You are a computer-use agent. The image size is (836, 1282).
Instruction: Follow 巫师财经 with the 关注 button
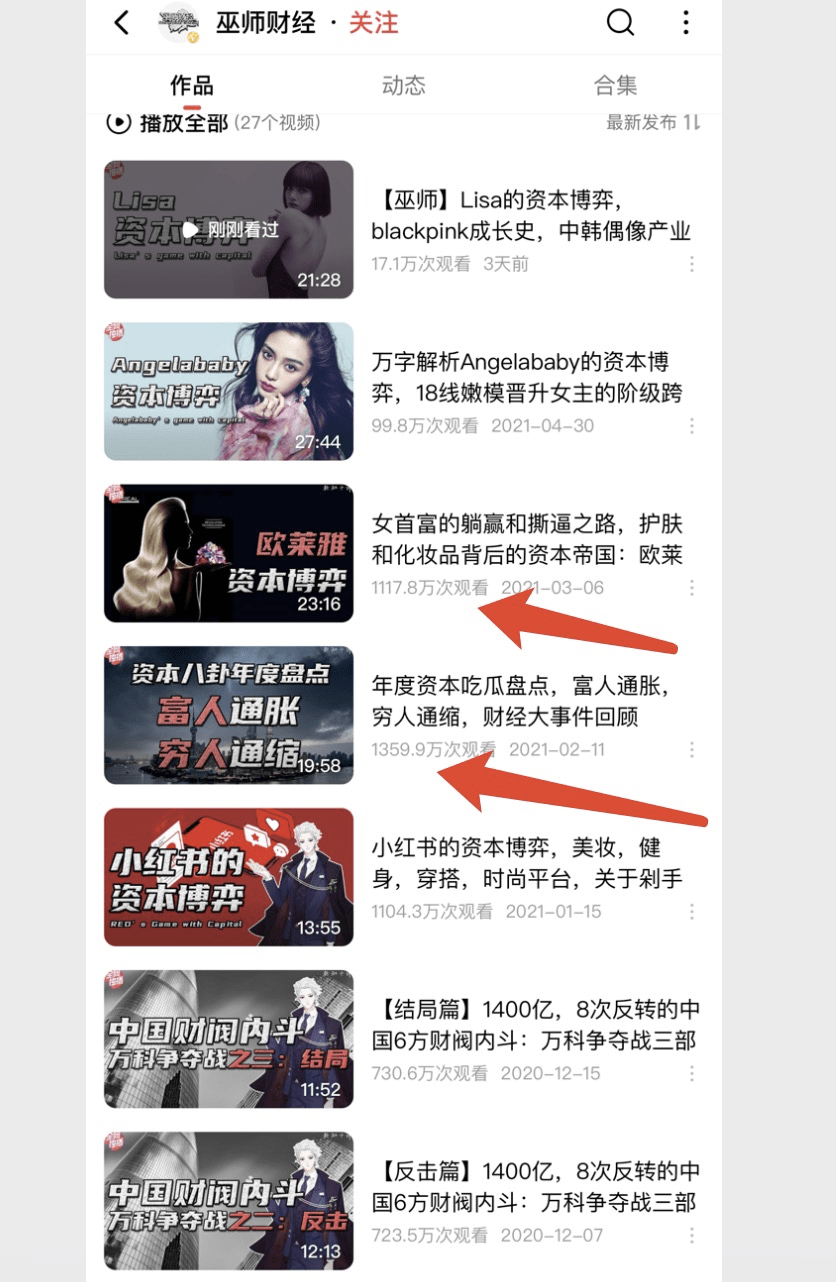coord(373,23)
